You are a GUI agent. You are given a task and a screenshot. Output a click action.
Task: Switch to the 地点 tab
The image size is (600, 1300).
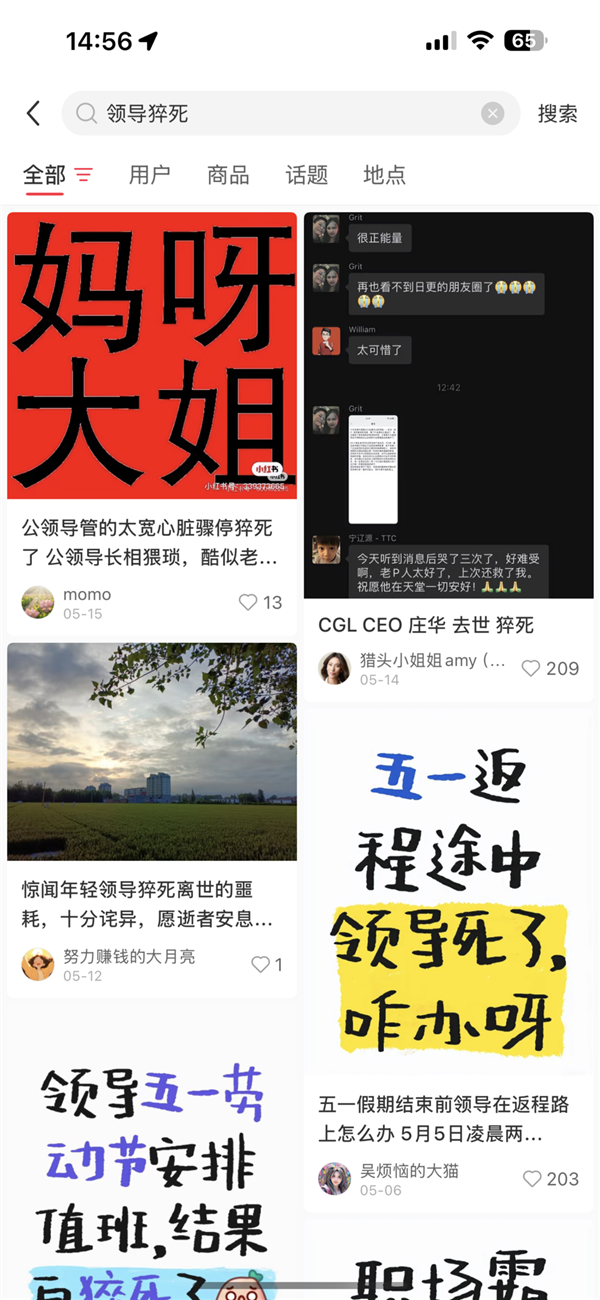384,175
